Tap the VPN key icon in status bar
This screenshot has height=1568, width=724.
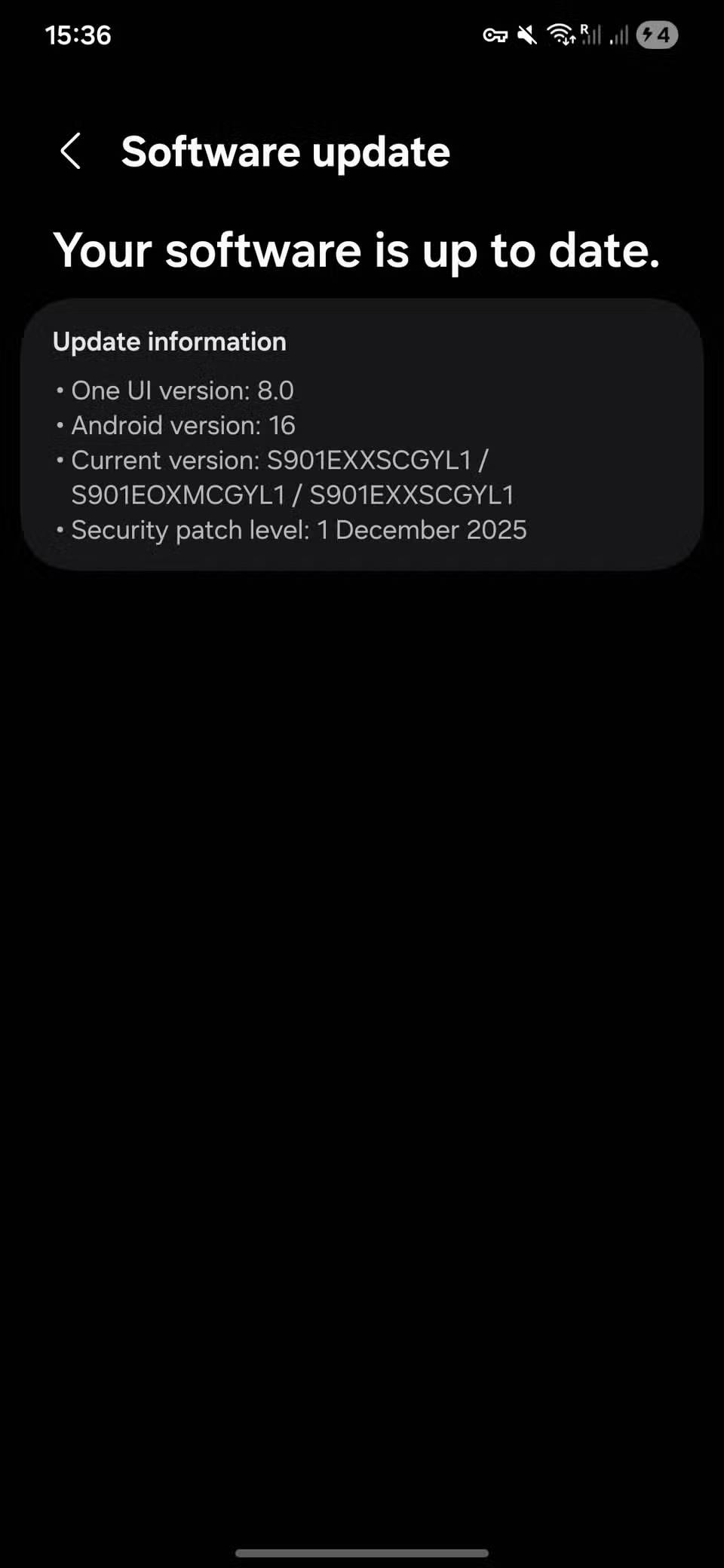(496, 35)
